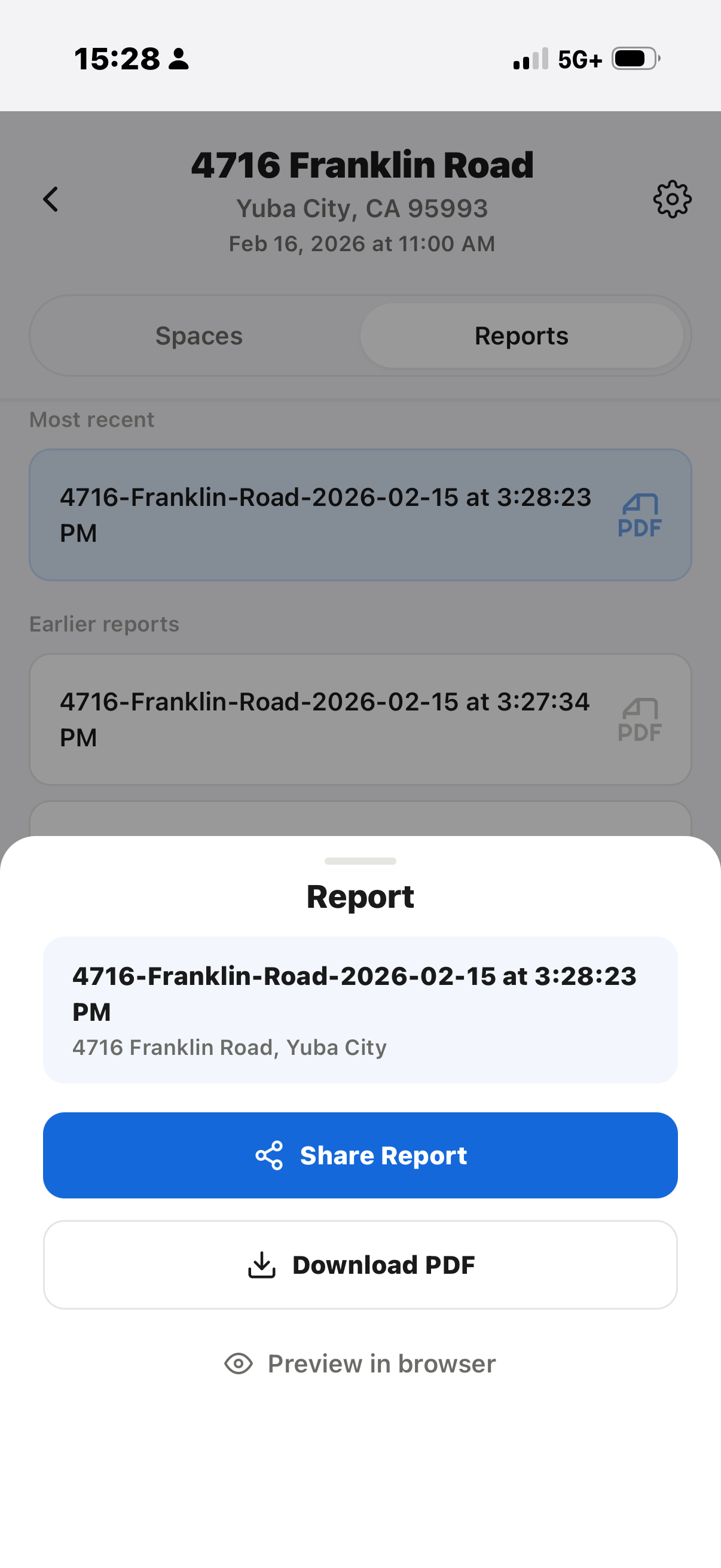
Task: Open the settings gear for 4716 Franklin Road
Action: click(x=672, y=199)
